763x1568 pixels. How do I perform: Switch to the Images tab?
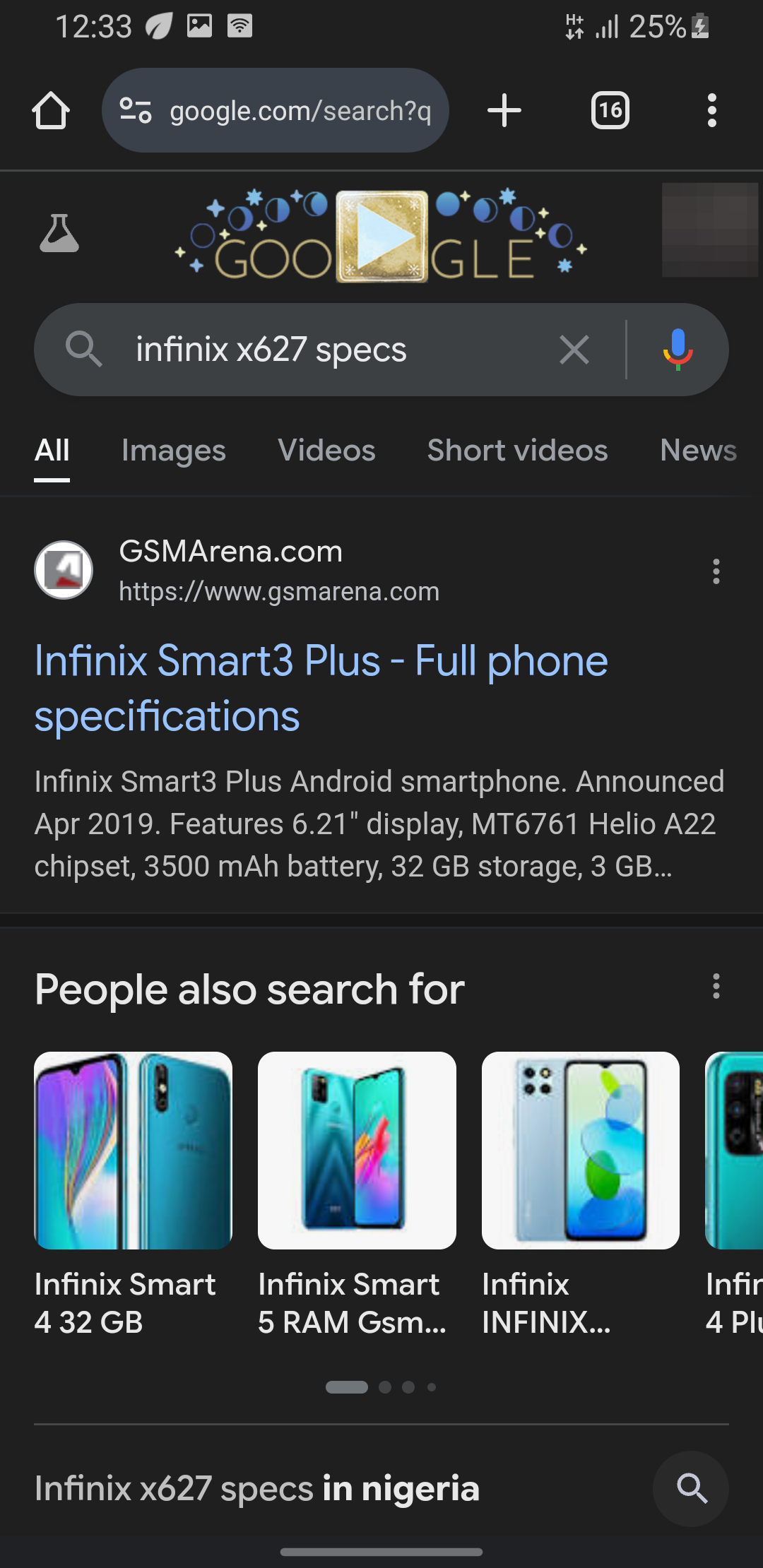tap(173, 451)
